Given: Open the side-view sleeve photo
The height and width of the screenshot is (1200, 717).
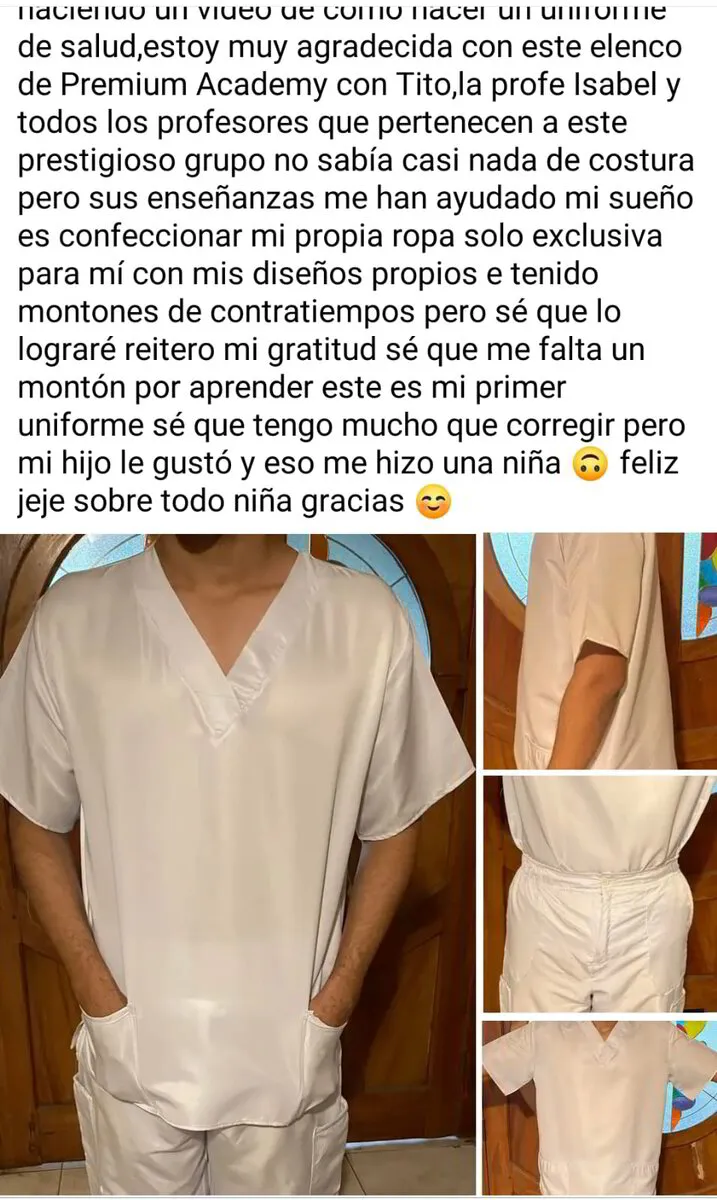Looking at the screenshot, I should point(600,651).
